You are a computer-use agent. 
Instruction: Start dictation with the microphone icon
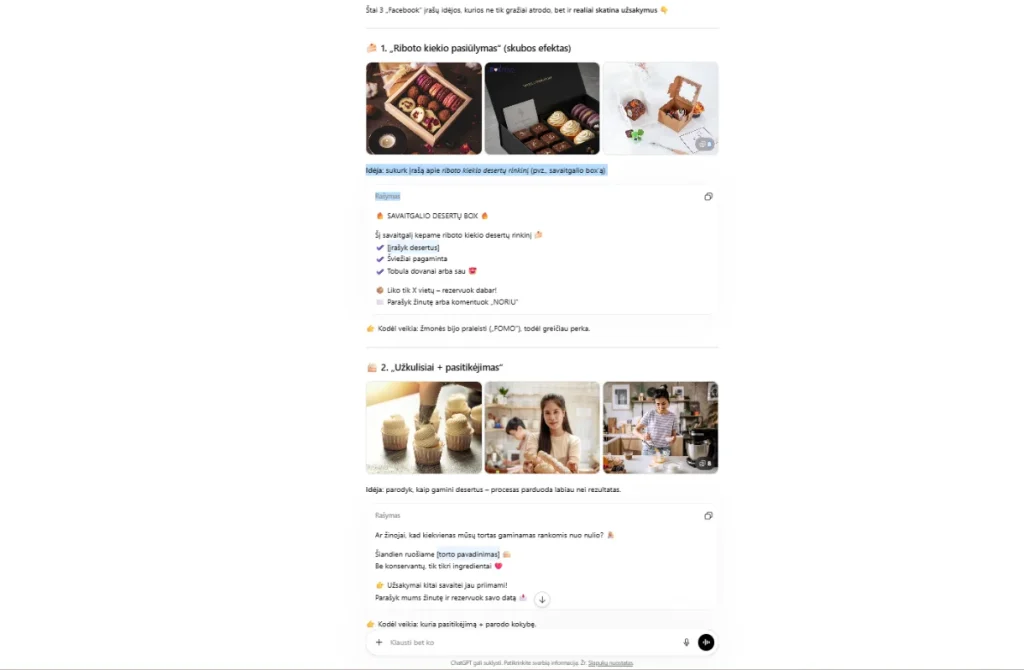tap(686, 642)
